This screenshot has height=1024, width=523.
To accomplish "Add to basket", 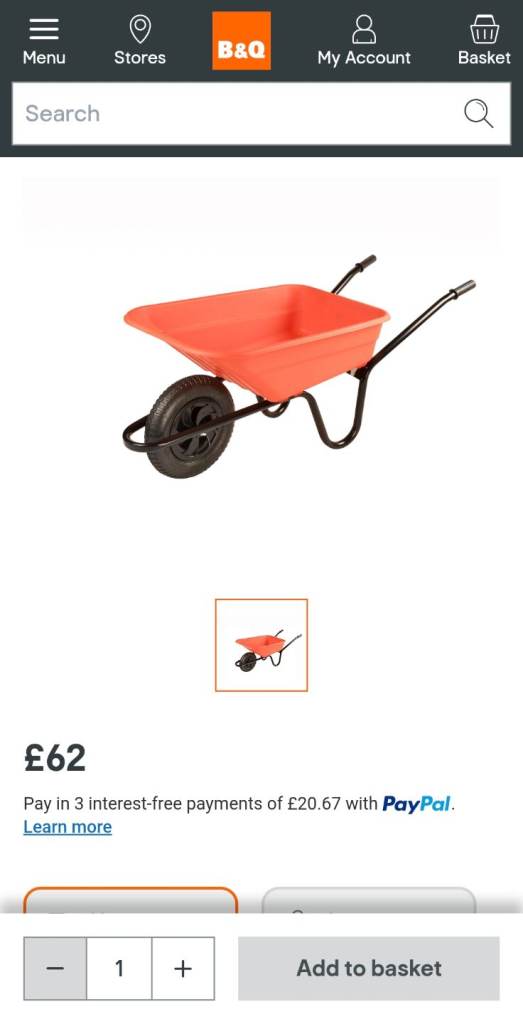I will coord(369,968).
